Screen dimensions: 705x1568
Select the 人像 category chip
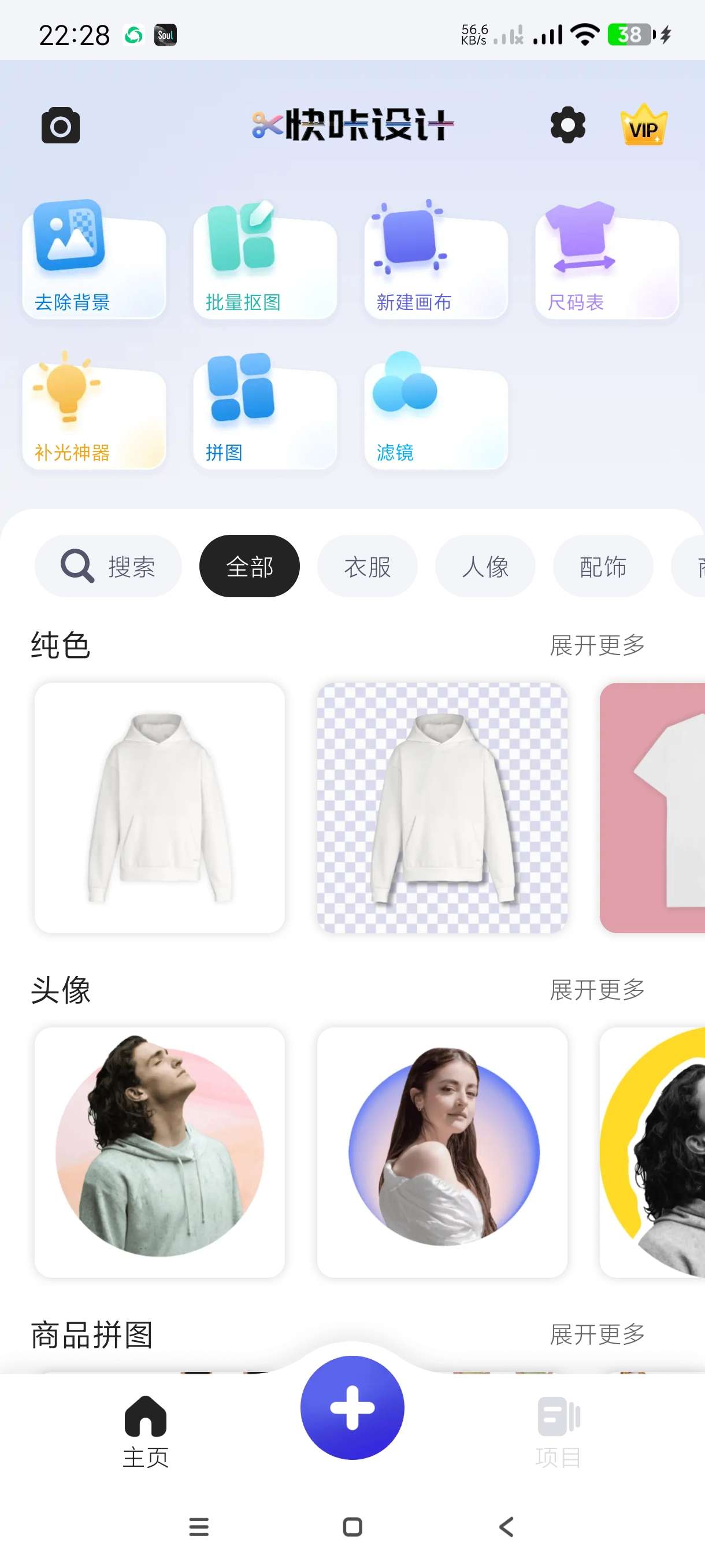(x=485, y=566)
